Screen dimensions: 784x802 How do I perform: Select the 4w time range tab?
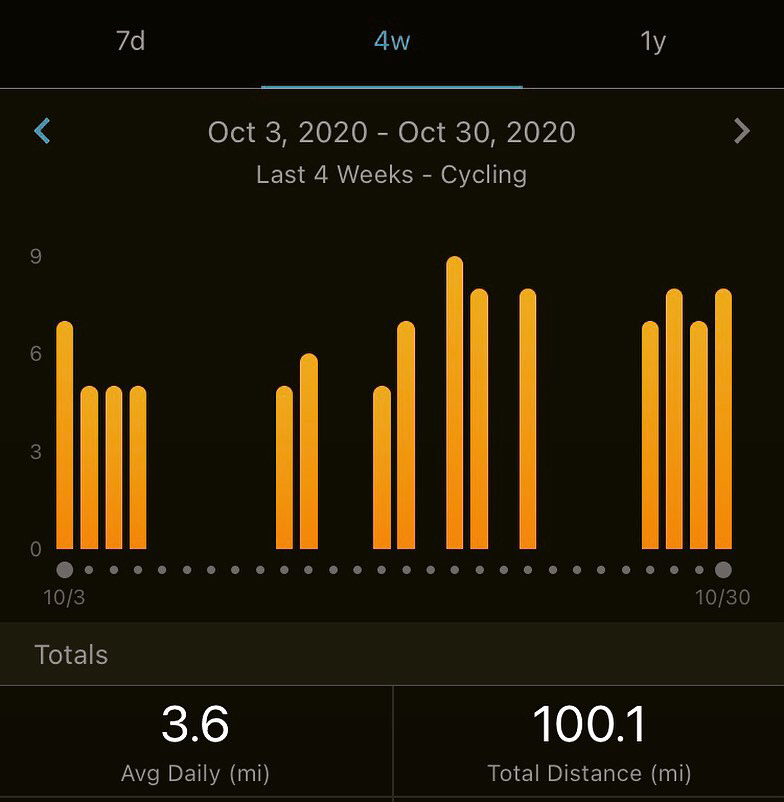(392, 43)
